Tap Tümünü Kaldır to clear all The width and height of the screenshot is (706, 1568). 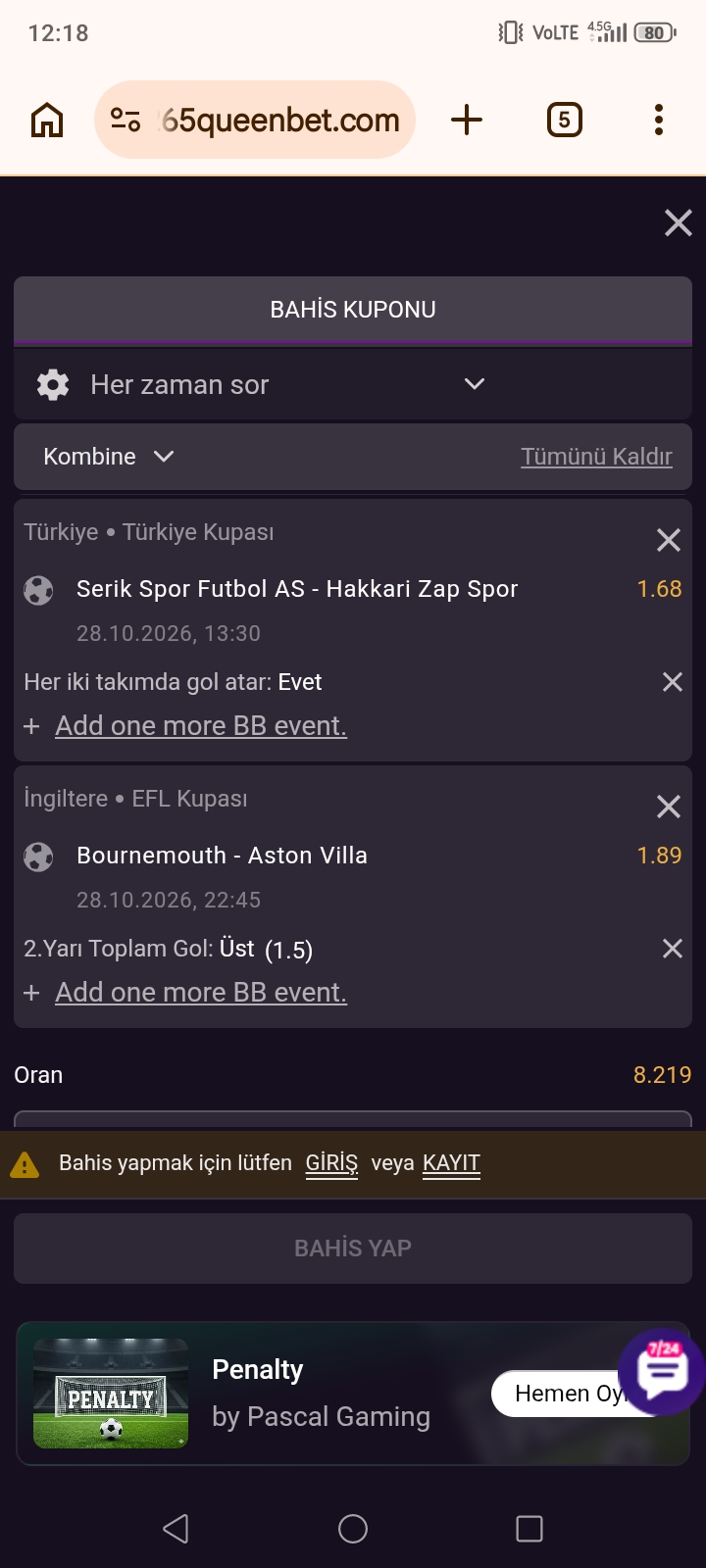tap(596, 457)
